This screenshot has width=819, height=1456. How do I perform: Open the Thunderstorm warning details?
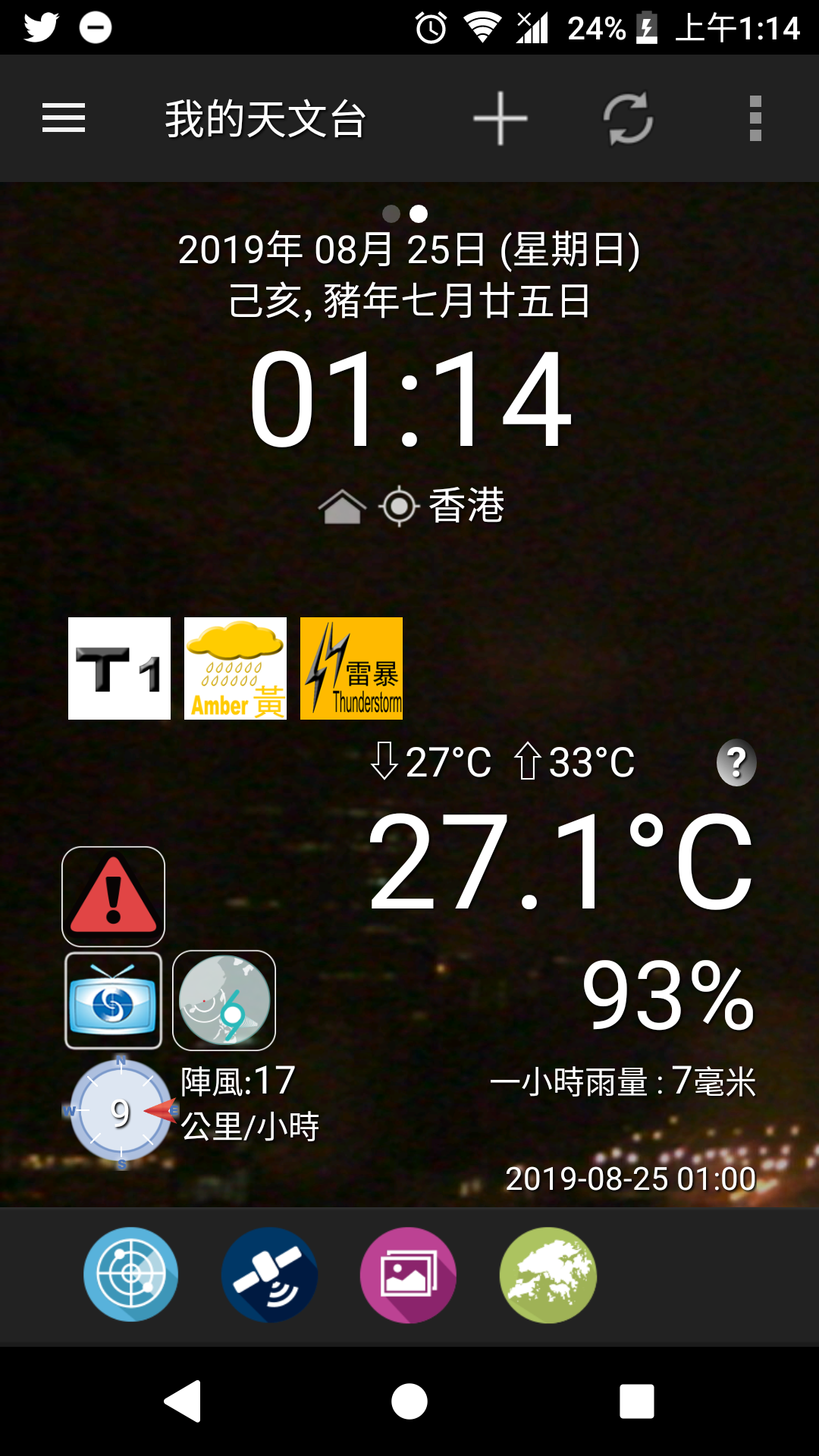351,668
